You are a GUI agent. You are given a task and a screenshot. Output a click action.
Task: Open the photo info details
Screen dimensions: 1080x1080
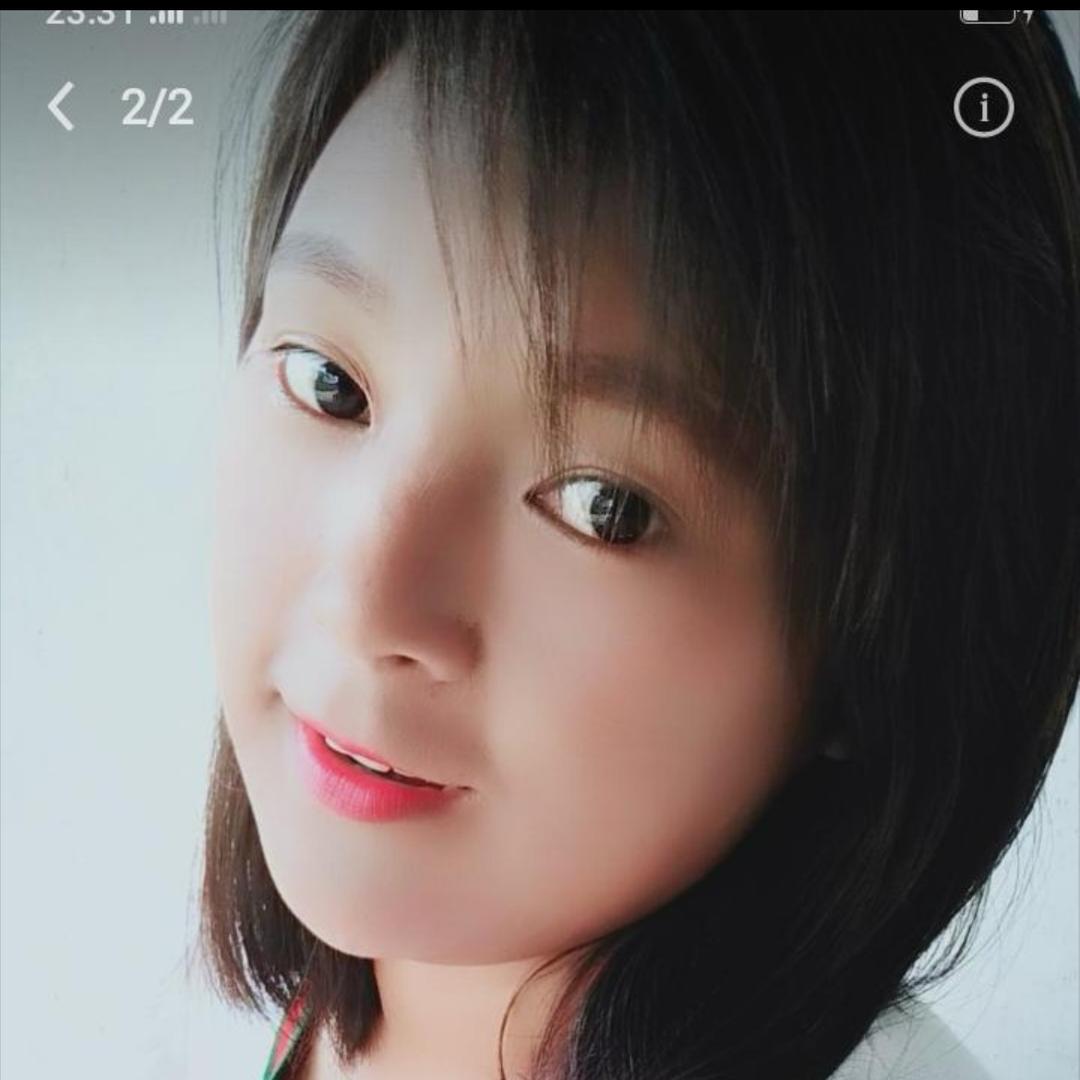point(983,107)
